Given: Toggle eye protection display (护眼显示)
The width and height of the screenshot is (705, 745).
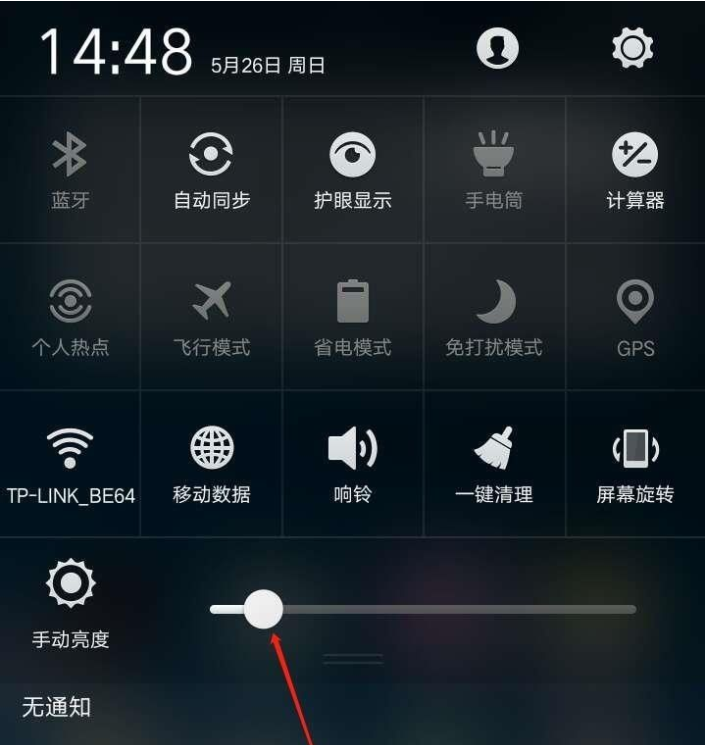Looking at the screenshot, I should tap(353, 170).
